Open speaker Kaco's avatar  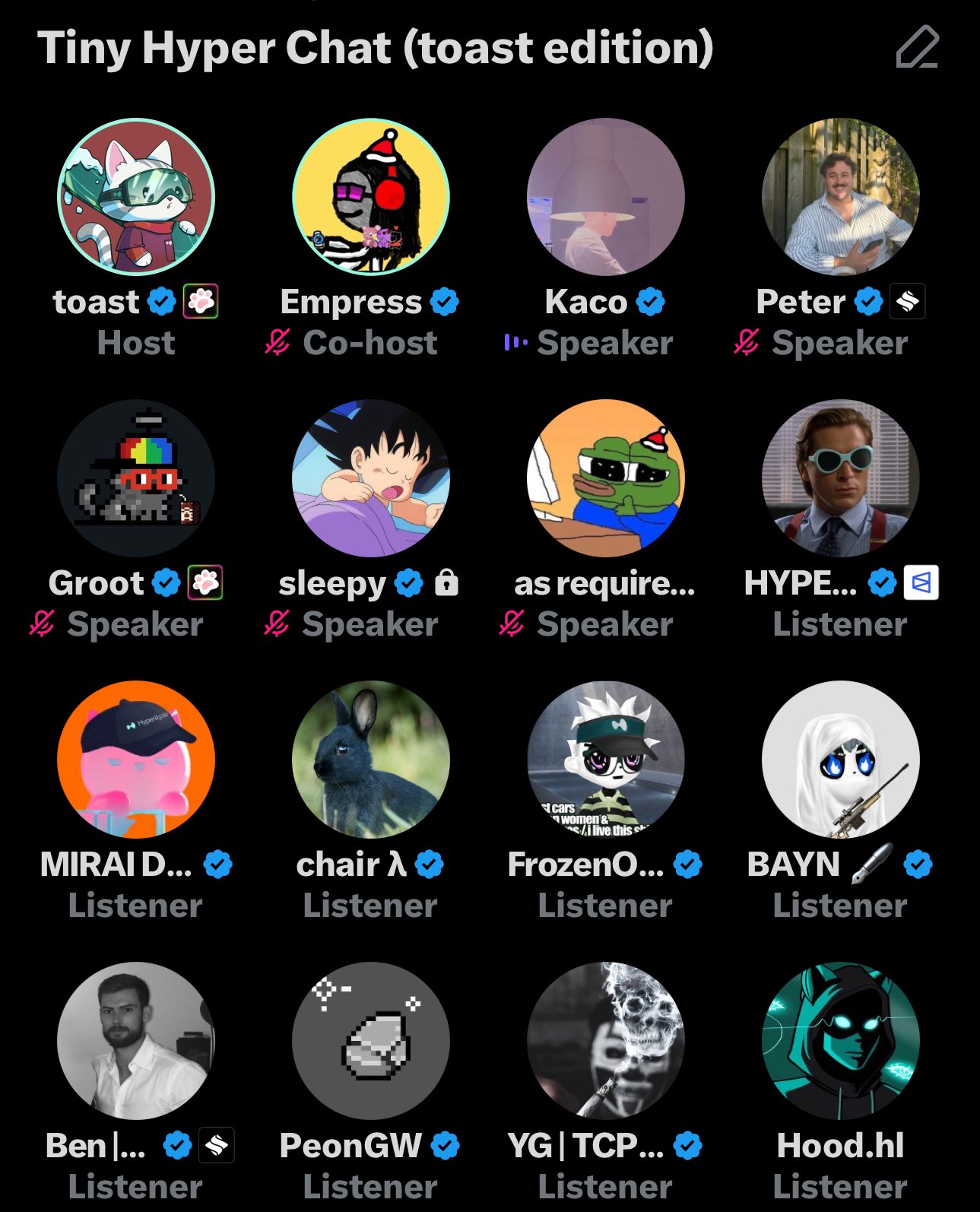point(606,197)
